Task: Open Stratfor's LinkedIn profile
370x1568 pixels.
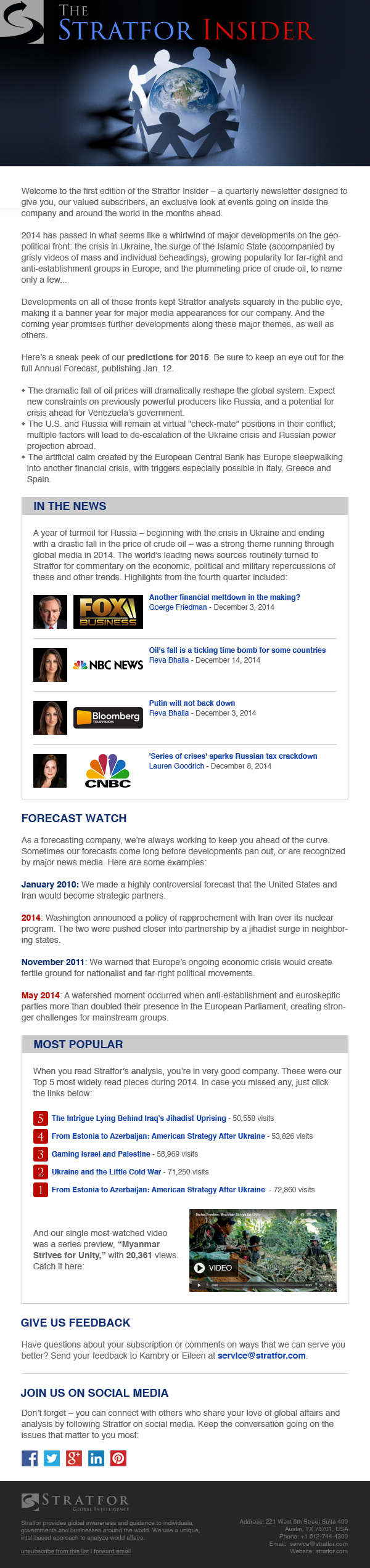Action: point(96,1458)
